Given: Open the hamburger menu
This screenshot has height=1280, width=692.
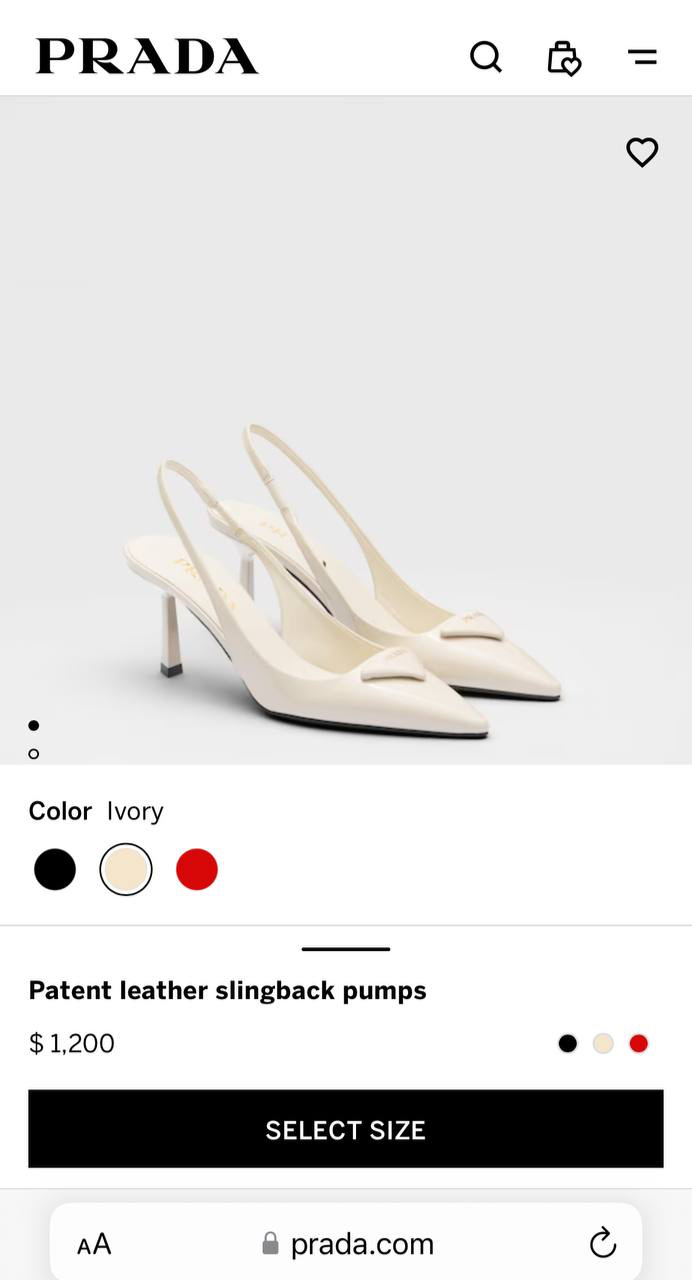Looking at the screenshot, I should coord(642,57).
